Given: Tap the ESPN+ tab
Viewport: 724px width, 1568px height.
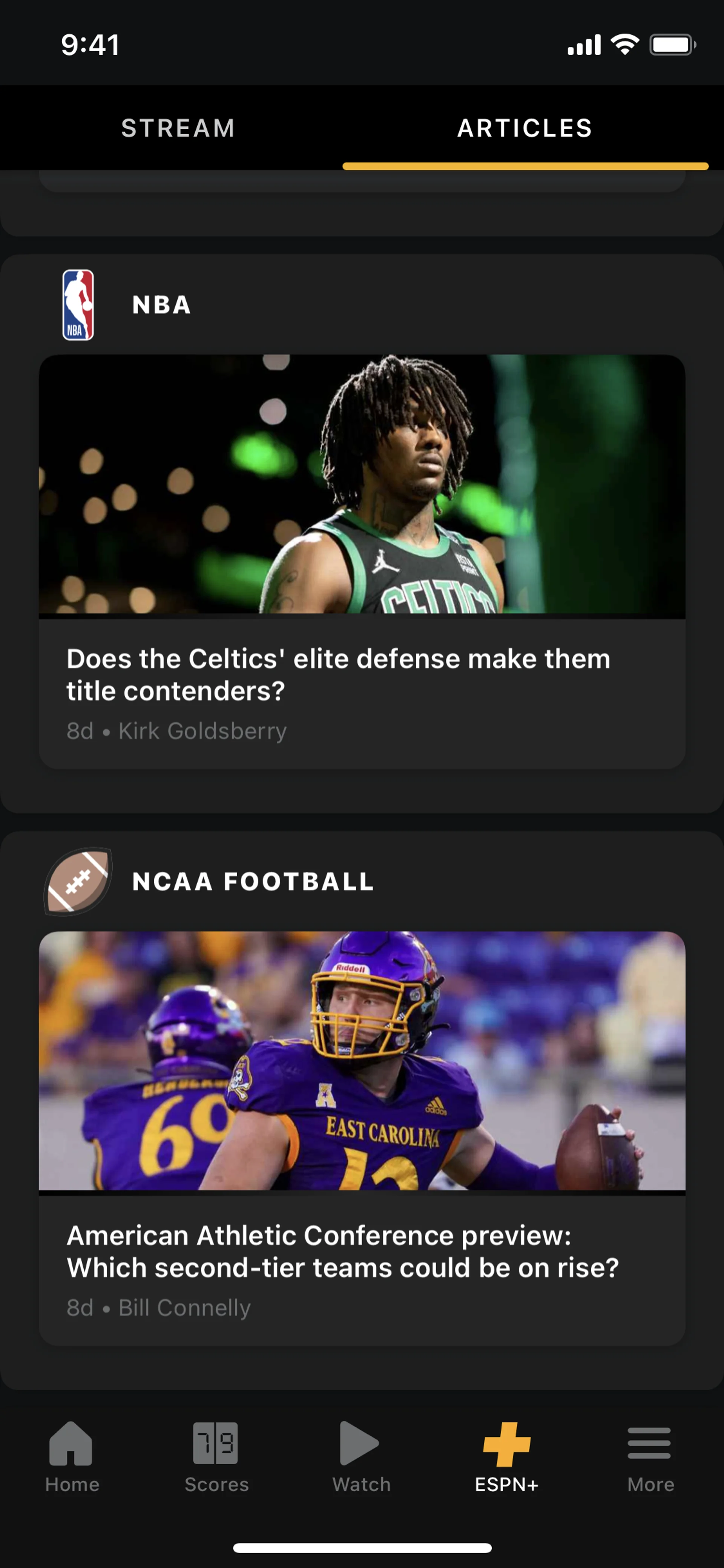Looking at the screenshot, I should (506, 1456).
